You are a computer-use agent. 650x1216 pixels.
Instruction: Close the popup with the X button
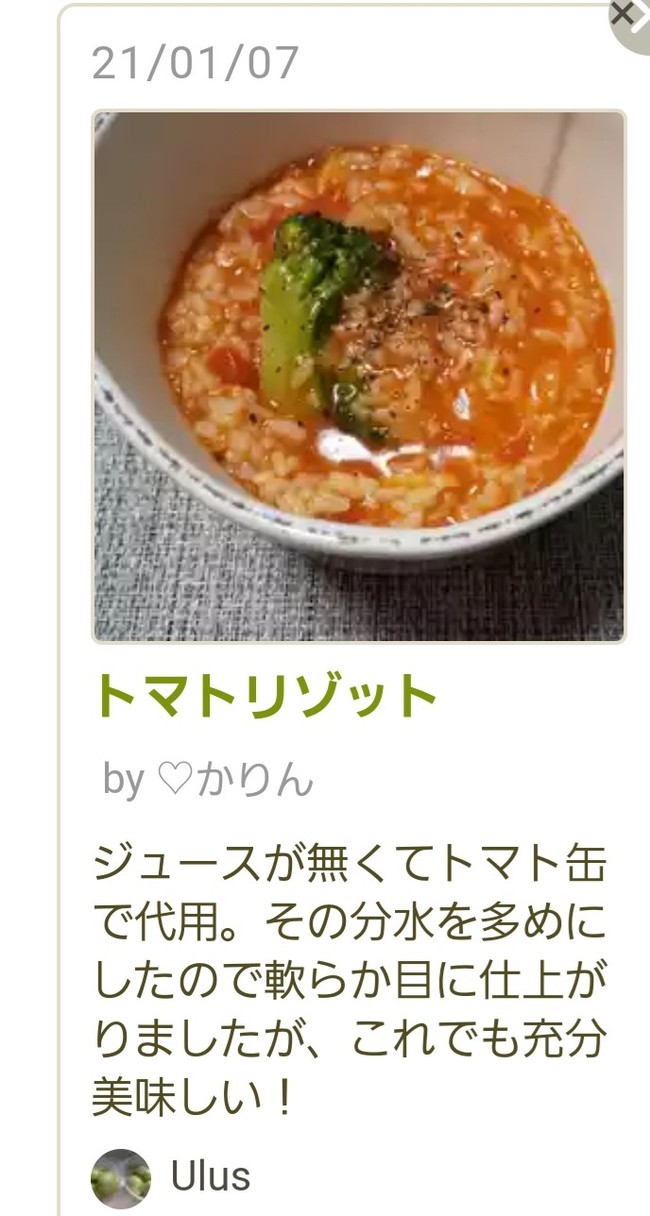pos(627,20)
